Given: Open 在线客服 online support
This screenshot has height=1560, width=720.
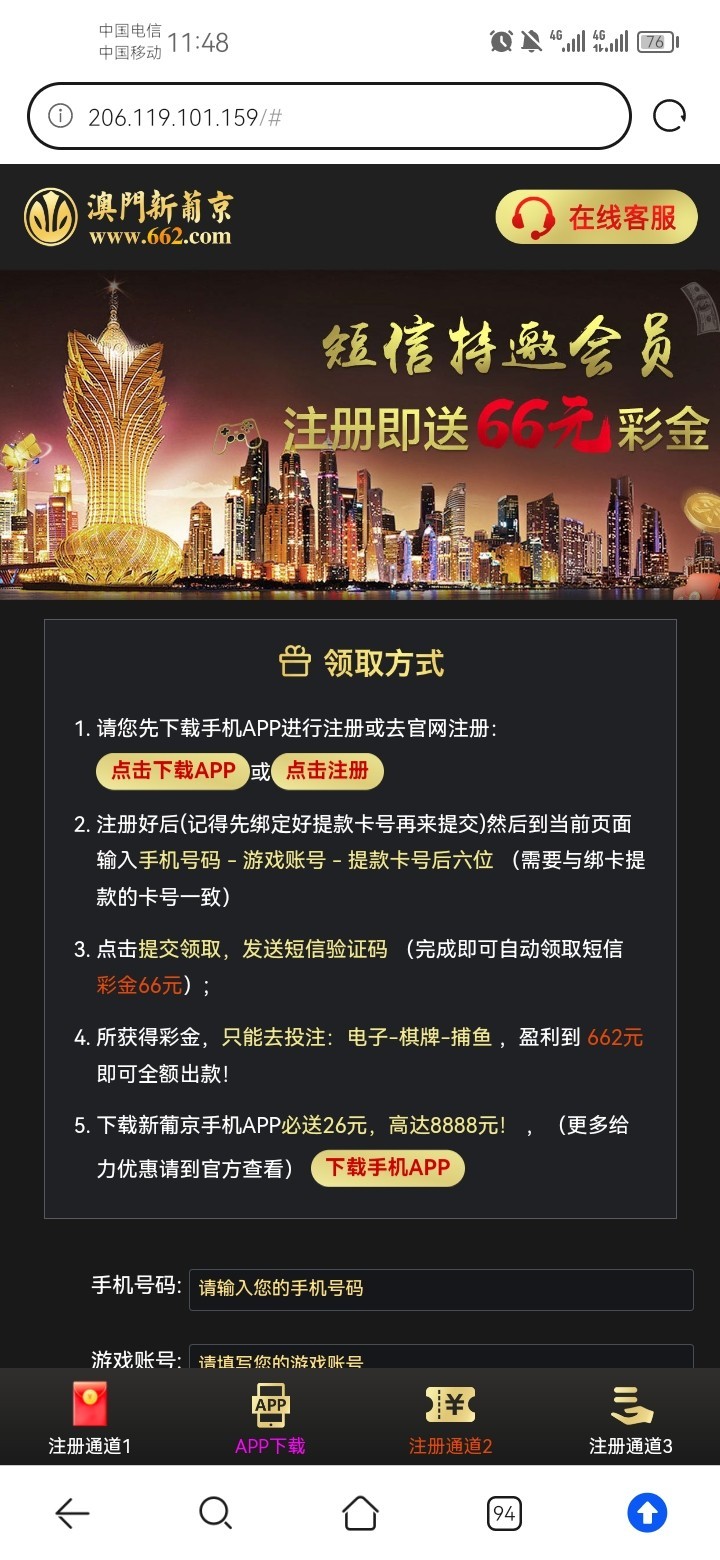Looking at the screenshot, I should click(x=596, y=217).
